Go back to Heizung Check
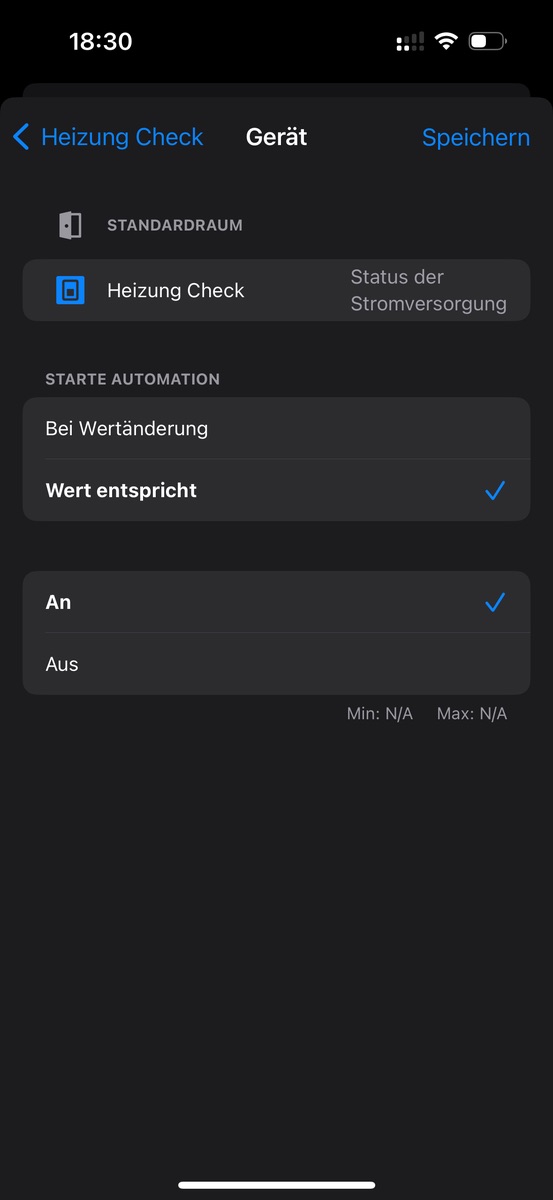This screenshot has height=1200, width=553. (108, 137)
